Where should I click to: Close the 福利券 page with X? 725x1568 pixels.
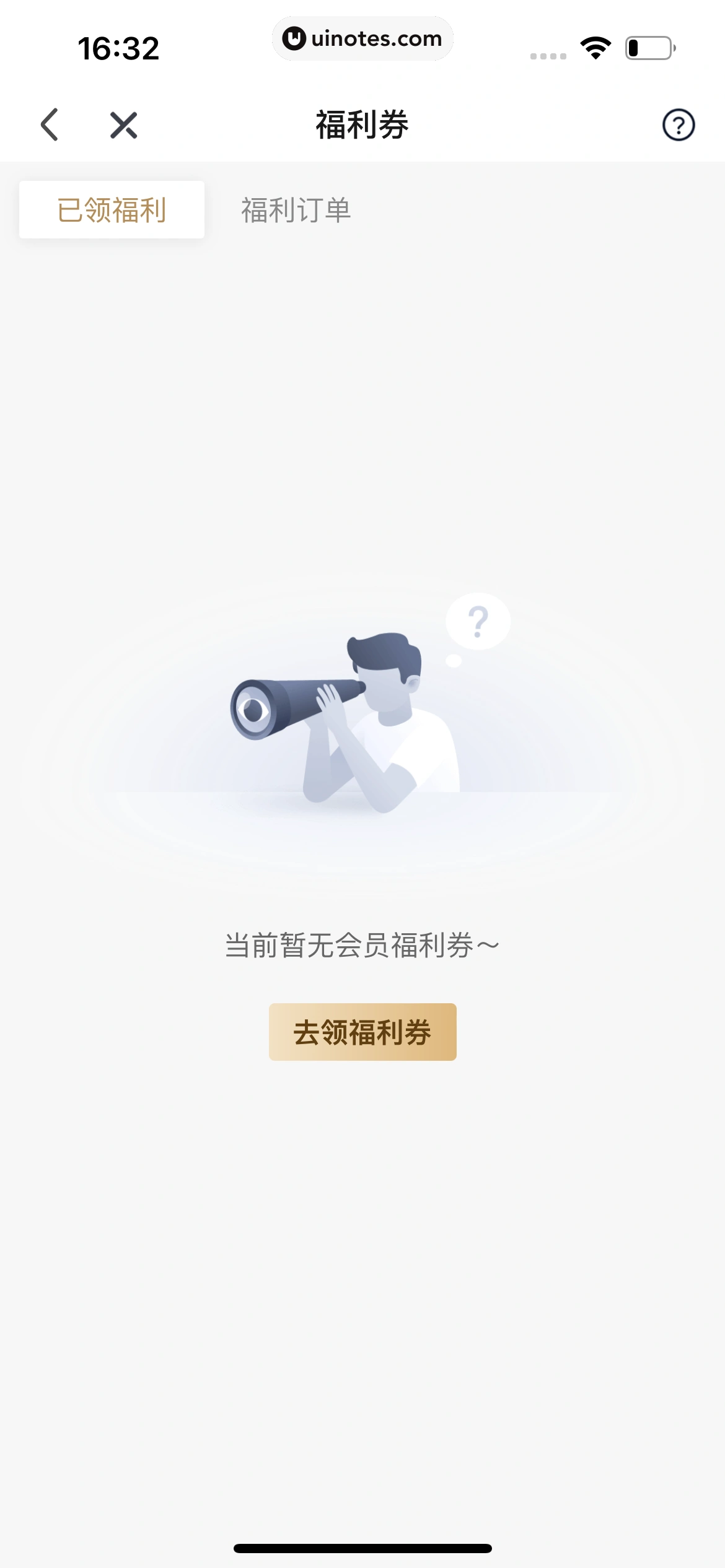(123, 125)
